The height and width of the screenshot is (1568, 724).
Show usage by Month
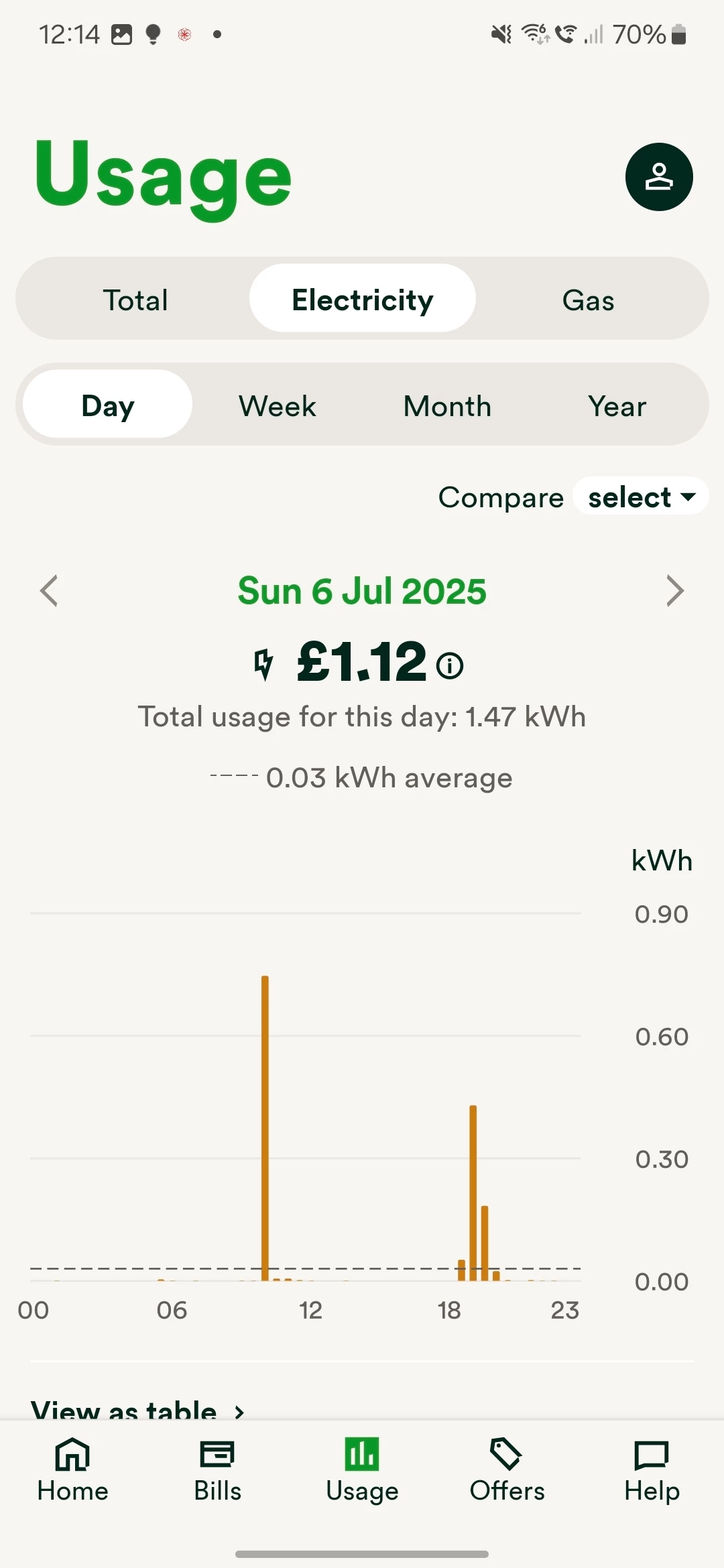coord(447,405)
